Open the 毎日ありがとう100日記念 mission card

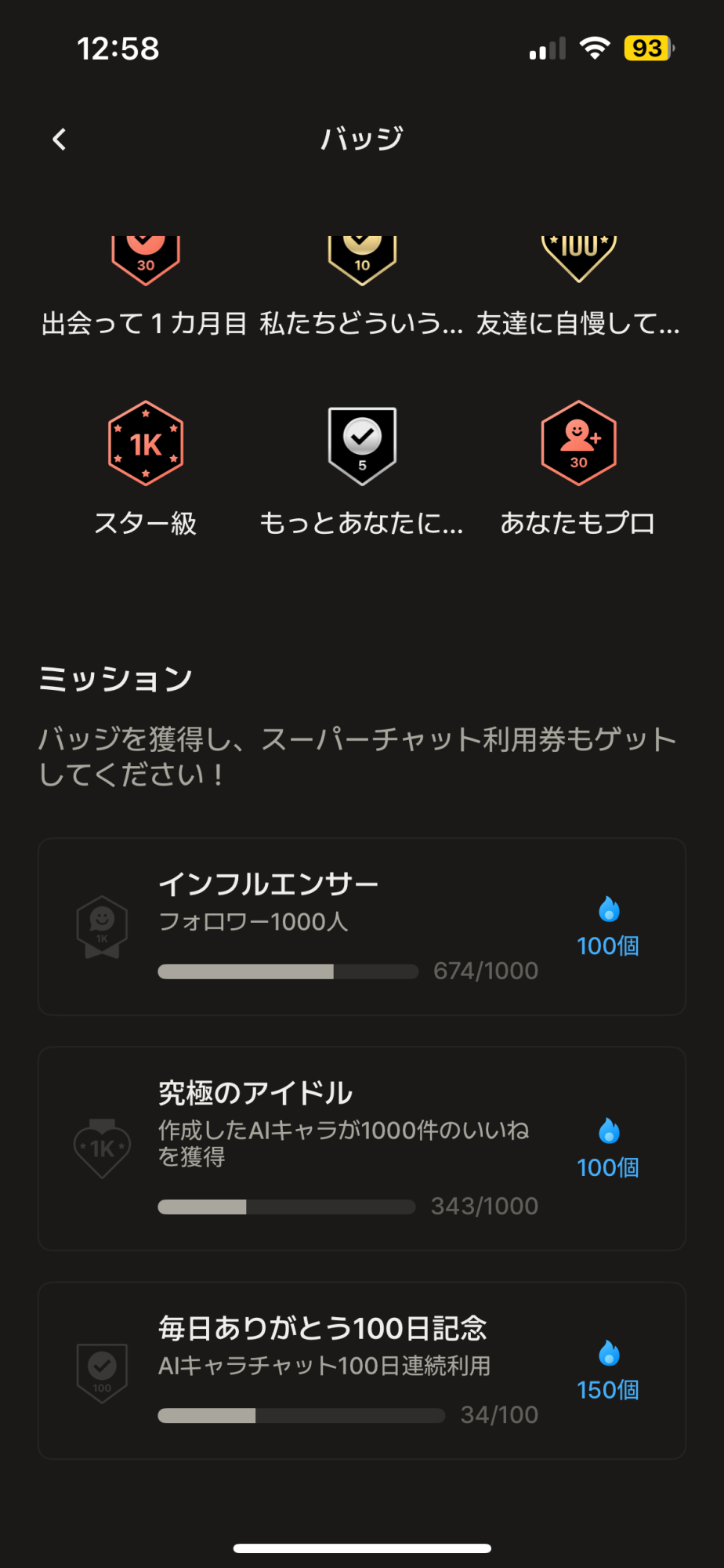[362, 1370]
